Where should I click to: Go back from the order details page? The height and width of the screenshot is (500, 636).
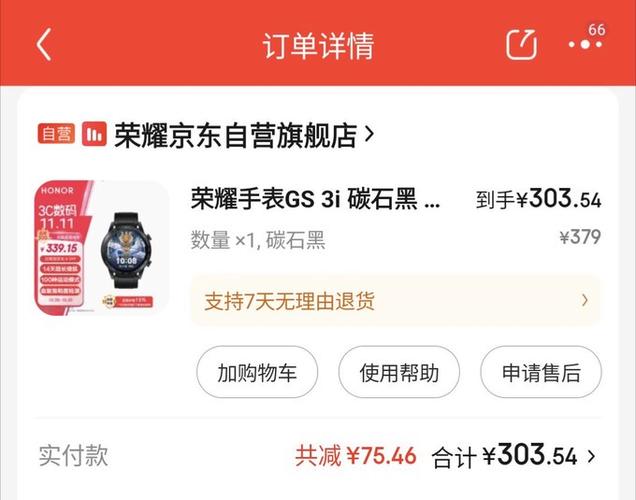pos(44,45)
